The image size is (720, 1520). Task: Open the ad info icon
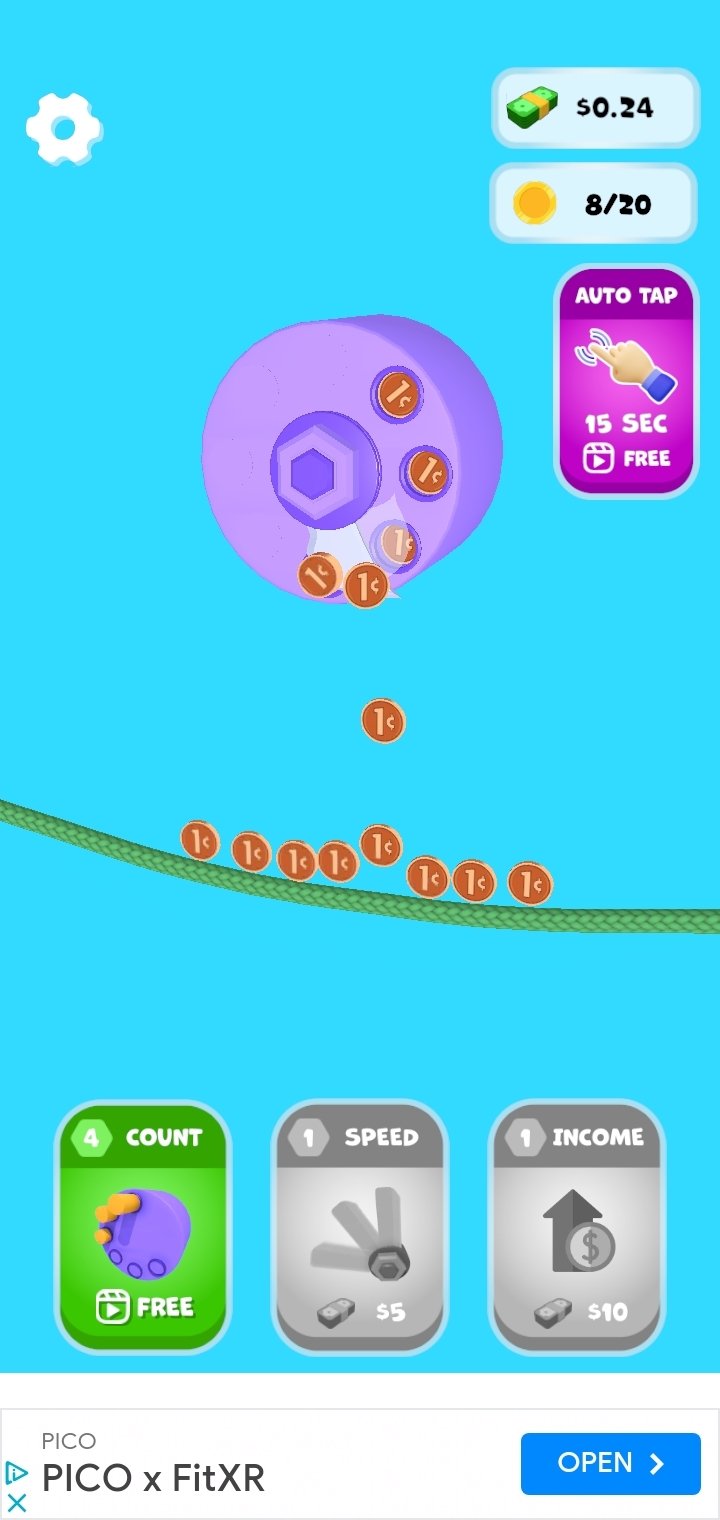point(17,1472)
